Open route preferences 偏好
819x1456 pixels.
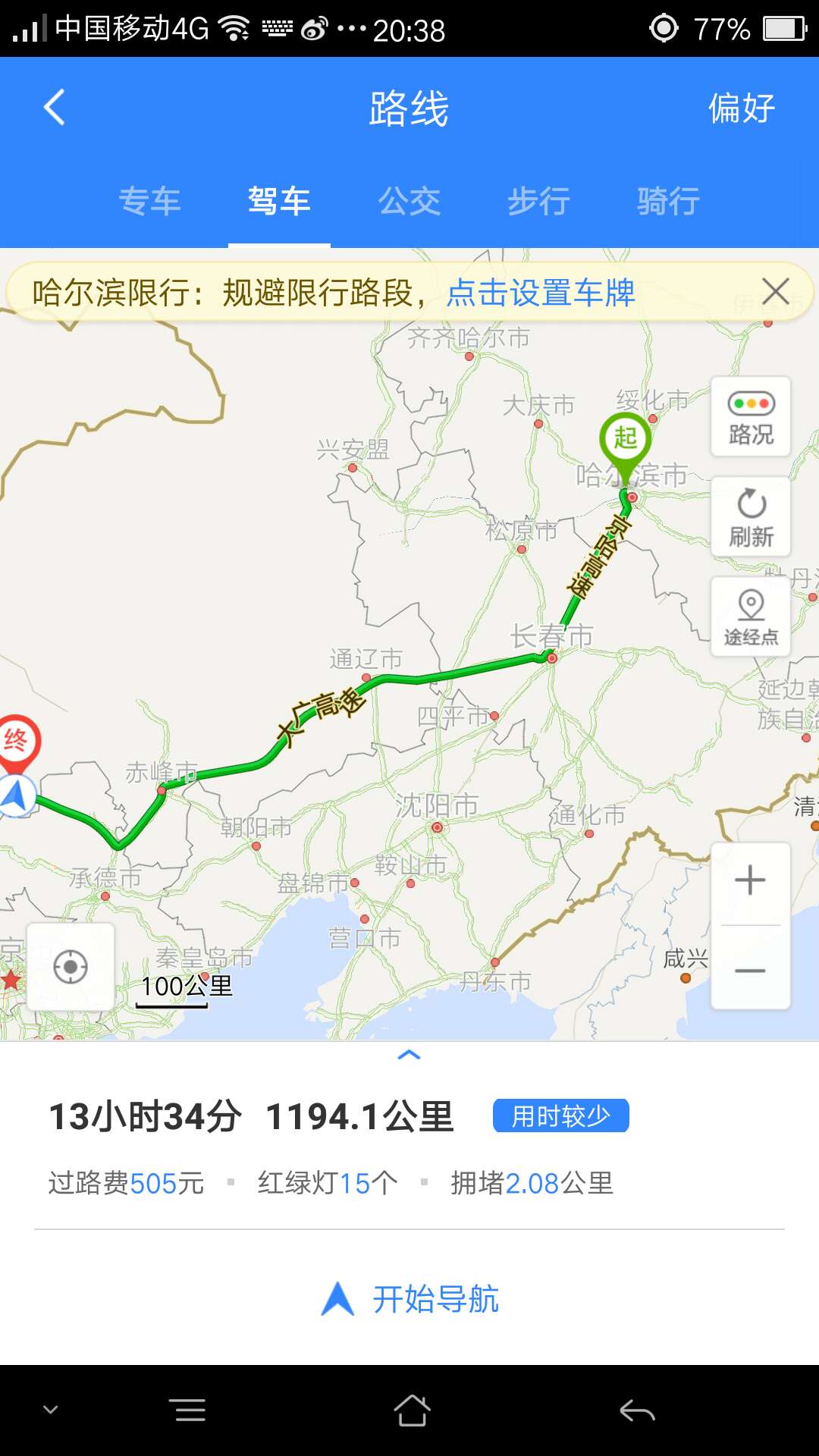(741, 108)
